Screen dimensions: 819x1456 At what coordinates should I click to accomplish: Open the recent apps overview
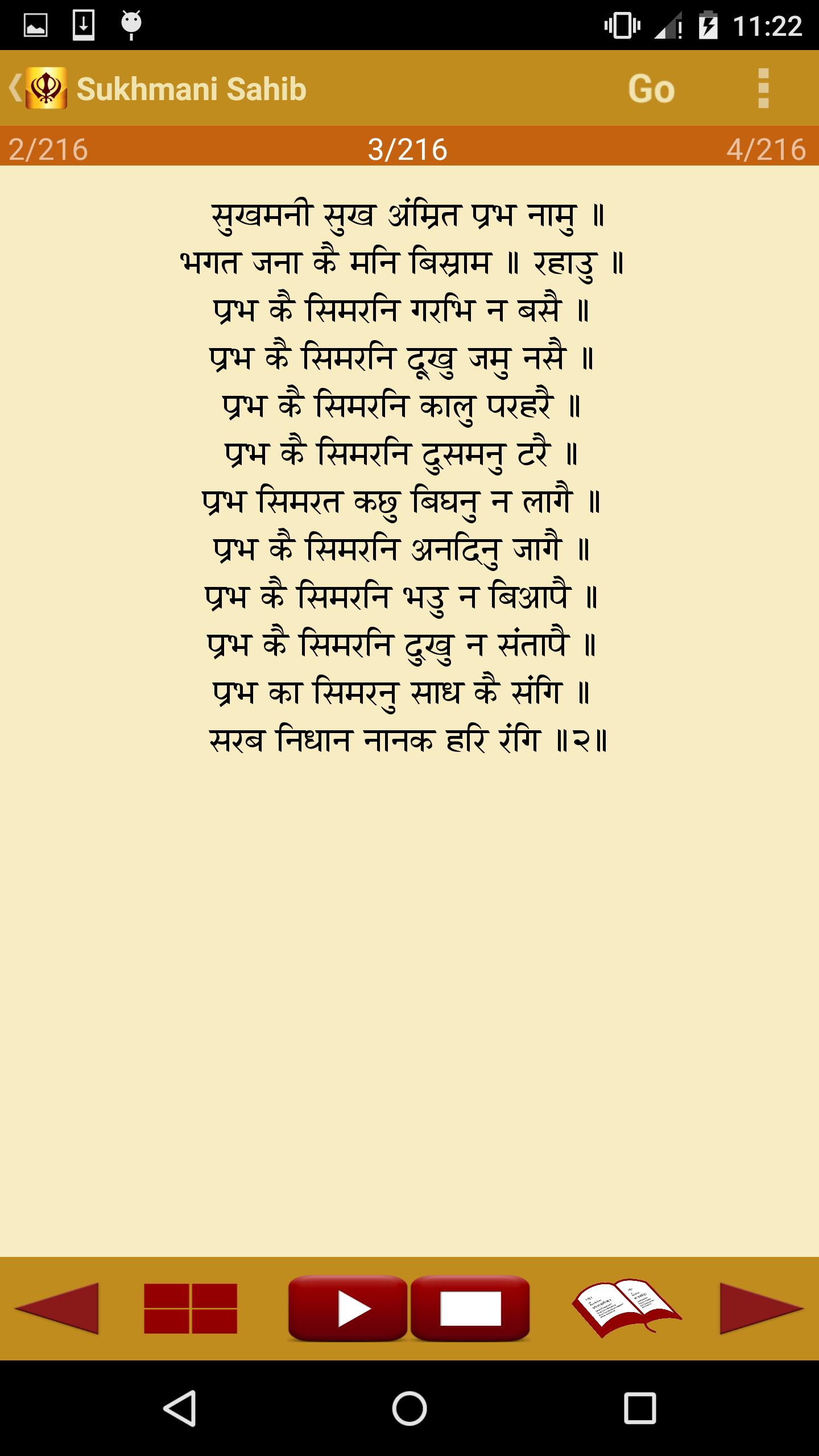point(640,1408)
